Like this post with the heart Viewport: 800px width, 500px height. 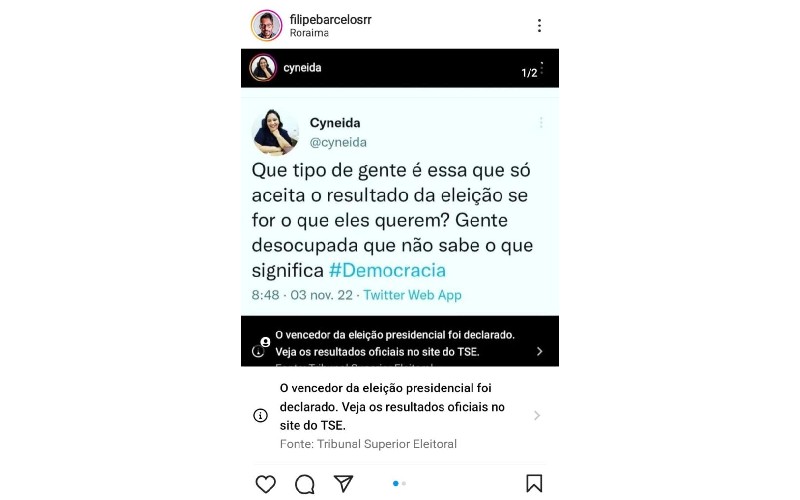pyautogui.click(x=265, y=484)
